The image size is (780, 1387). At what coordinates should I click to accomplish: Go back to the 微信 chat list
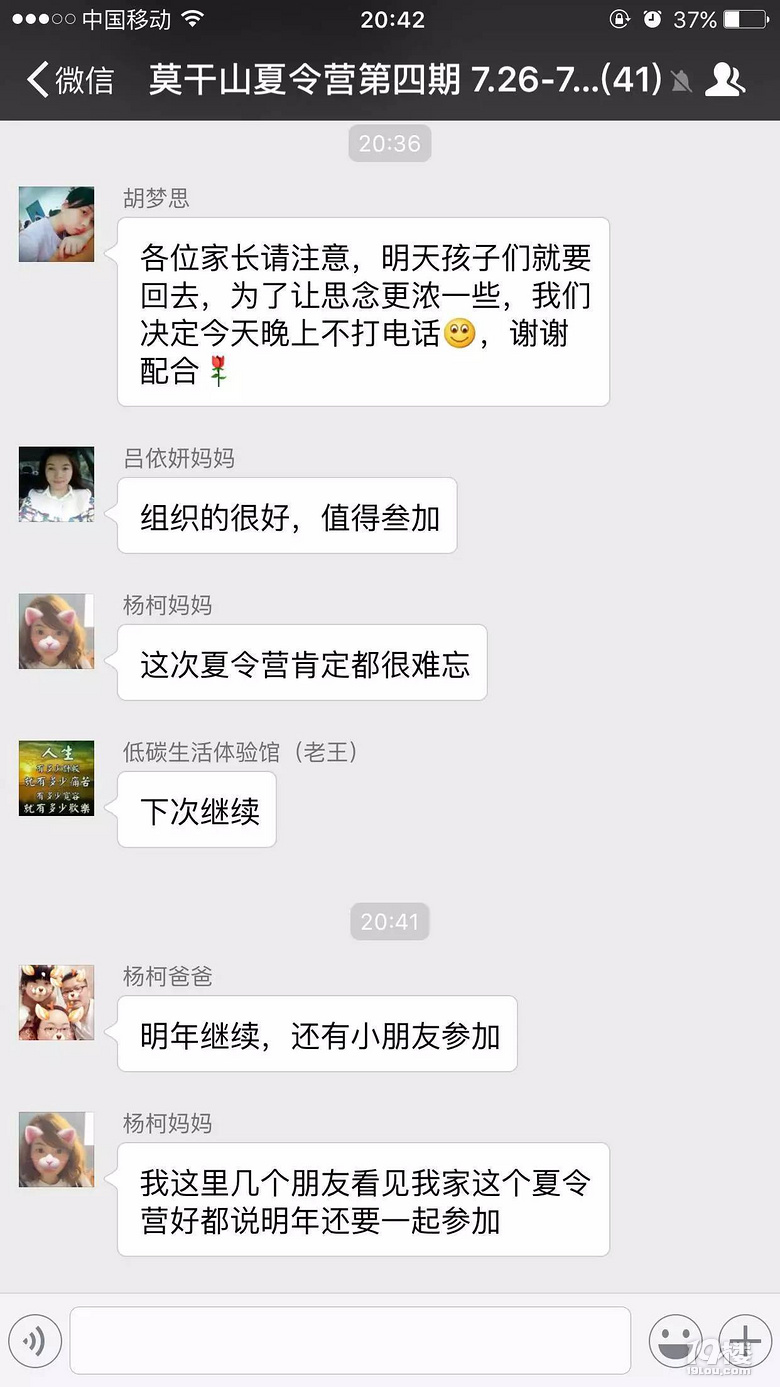click(70, 80)
